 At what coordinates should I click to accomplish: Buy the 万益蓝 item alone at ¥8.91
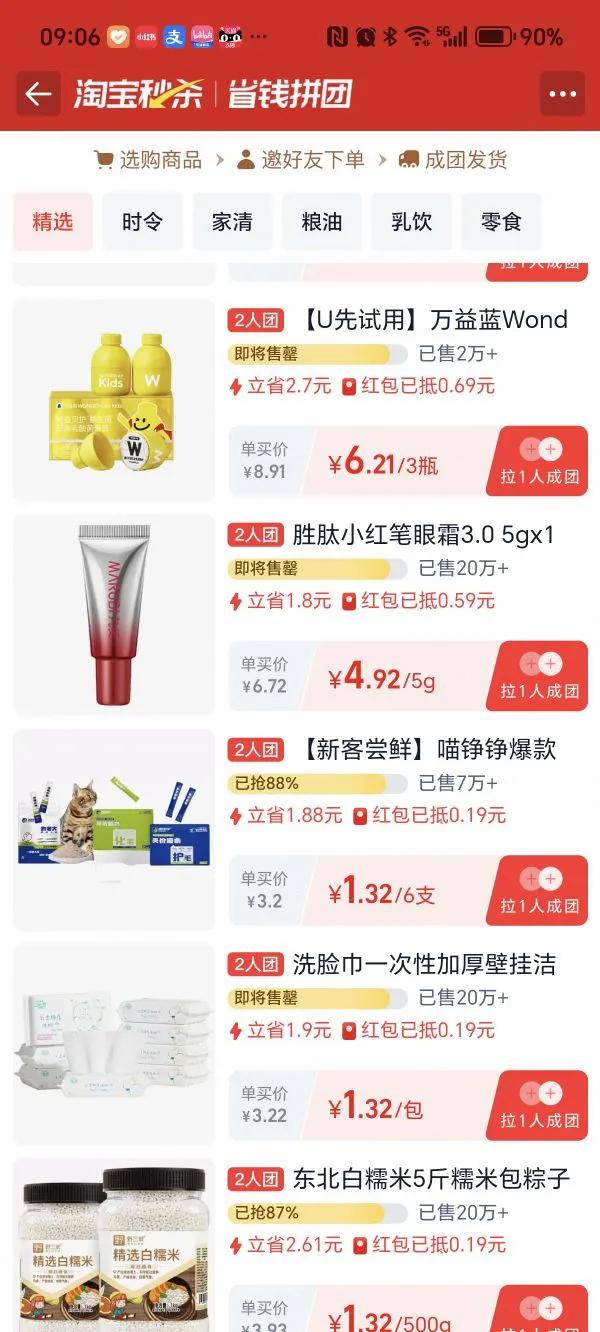[x=264, y=461]
